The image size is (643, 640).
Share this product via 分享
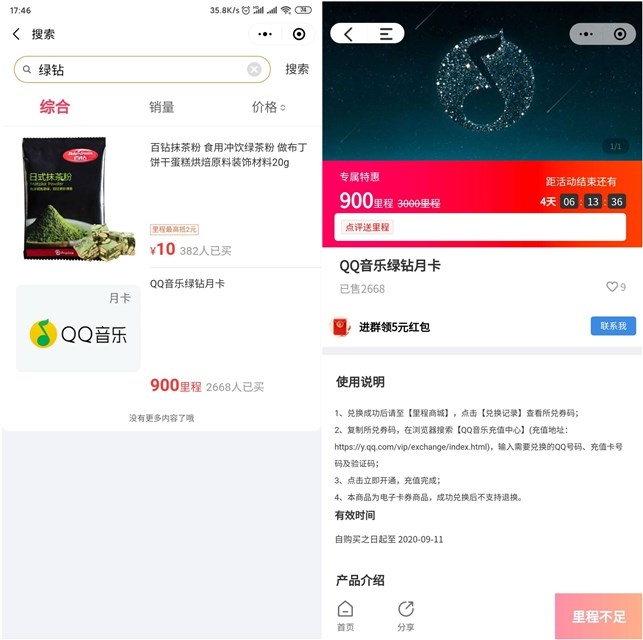(x=405, y=615)
